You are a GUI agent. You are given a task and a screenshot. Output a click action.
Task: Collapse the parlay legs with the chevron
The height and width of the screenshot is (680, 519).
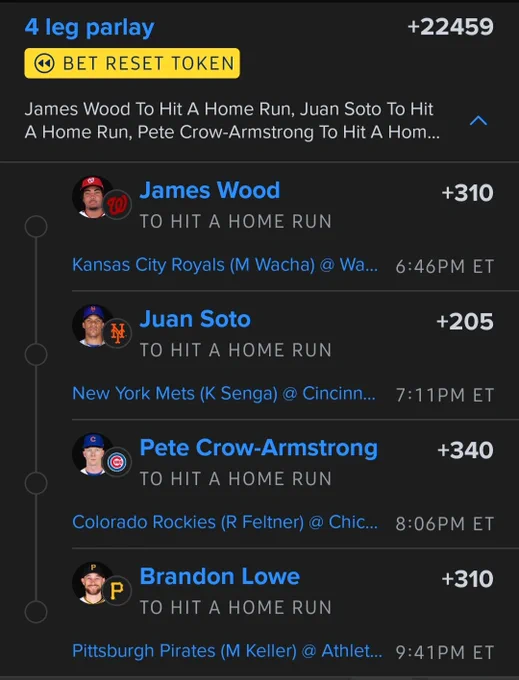pos(478,121)
